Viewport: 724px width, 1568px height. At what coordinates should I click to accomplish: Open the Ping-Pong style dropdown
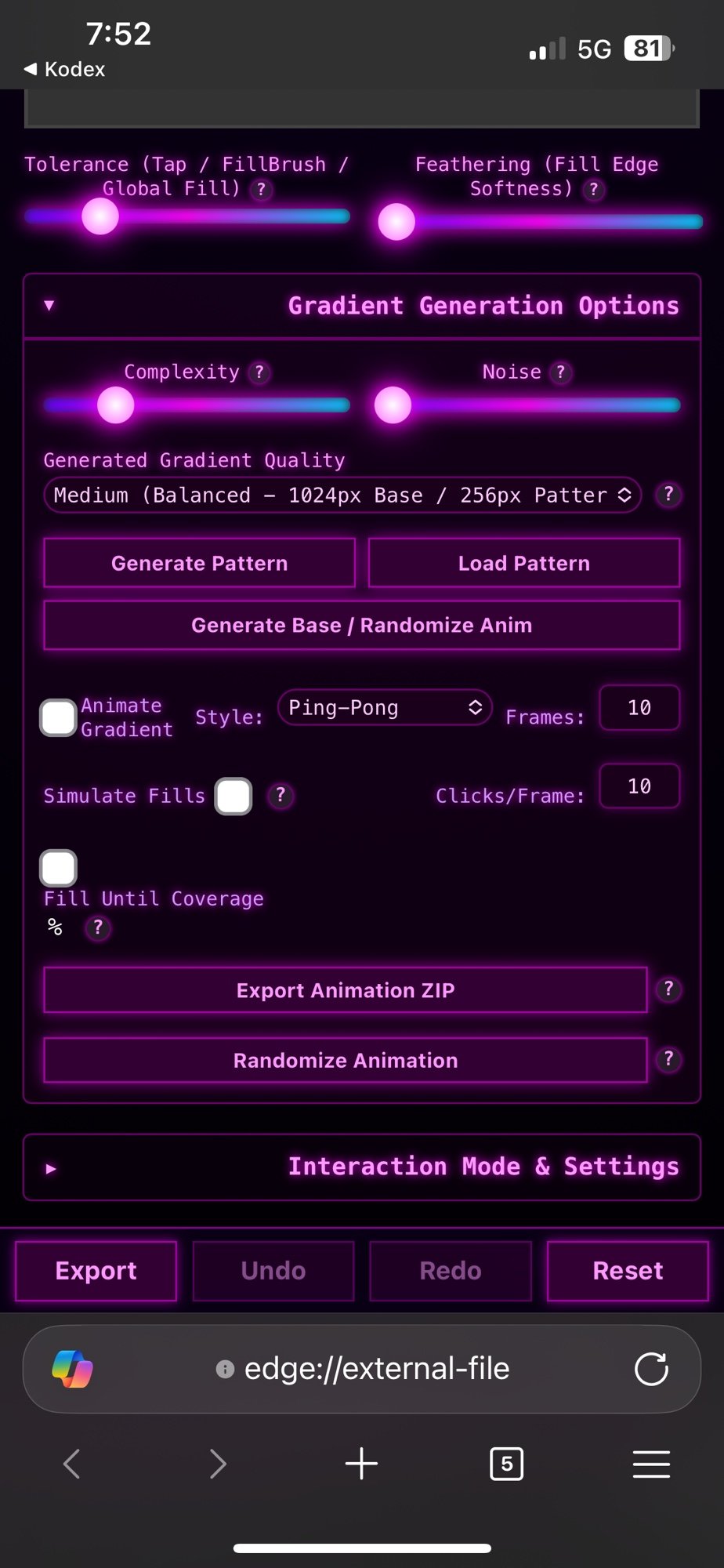click(384, 708)
